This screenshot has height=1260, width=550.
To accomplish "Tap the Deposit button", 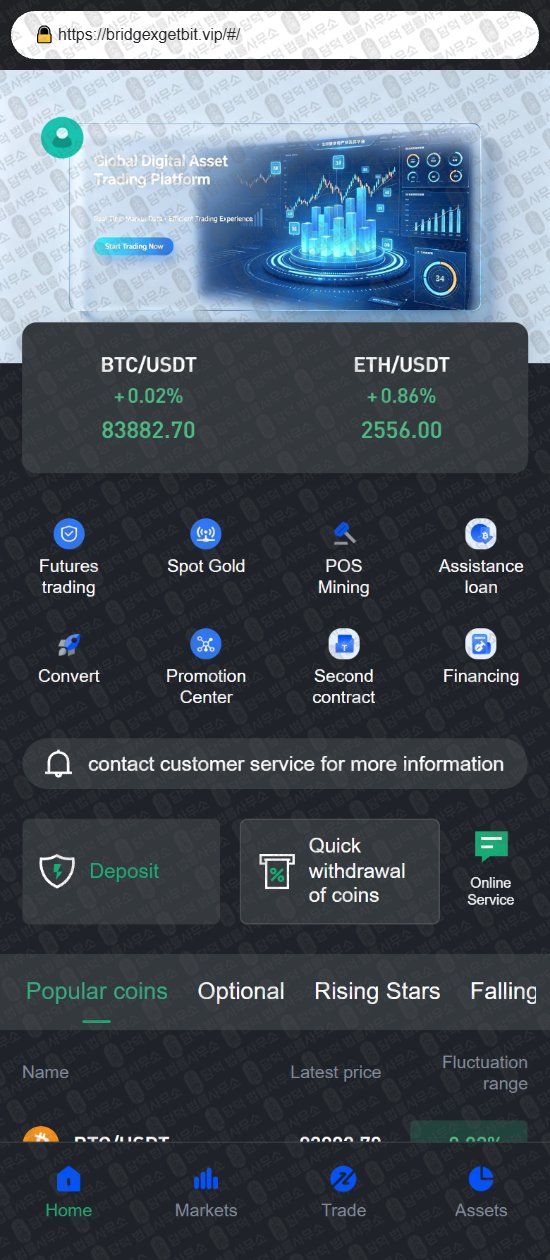I will tap(121, 871).
